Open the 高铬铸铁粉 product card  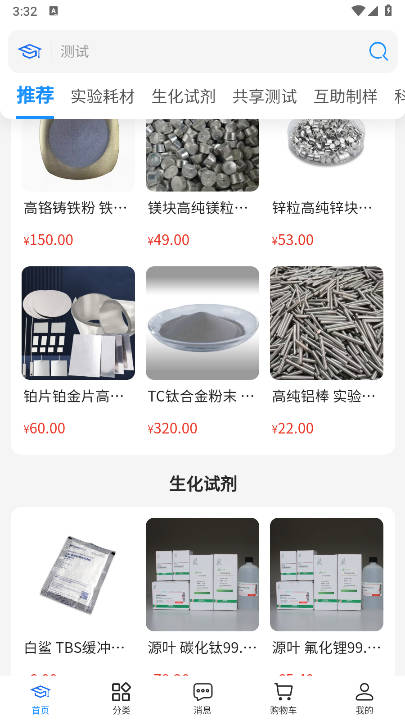[x=78, y=184]
